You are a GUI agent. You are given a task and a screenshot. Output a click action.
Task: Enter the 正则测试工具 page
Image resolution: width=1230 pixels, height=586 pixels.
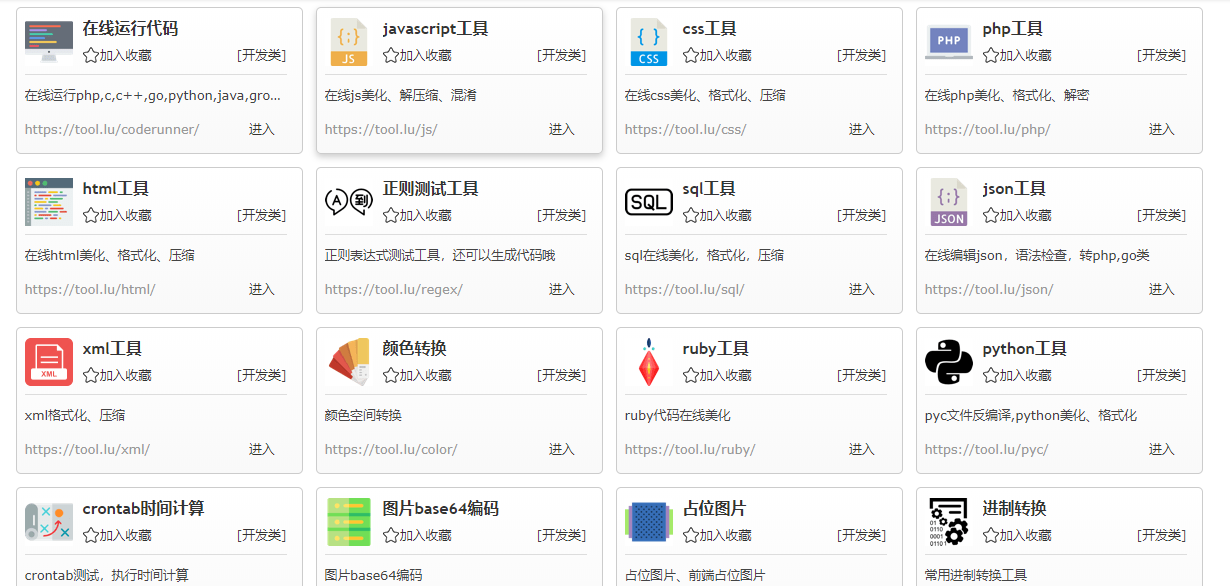click(x=561, y=289)
